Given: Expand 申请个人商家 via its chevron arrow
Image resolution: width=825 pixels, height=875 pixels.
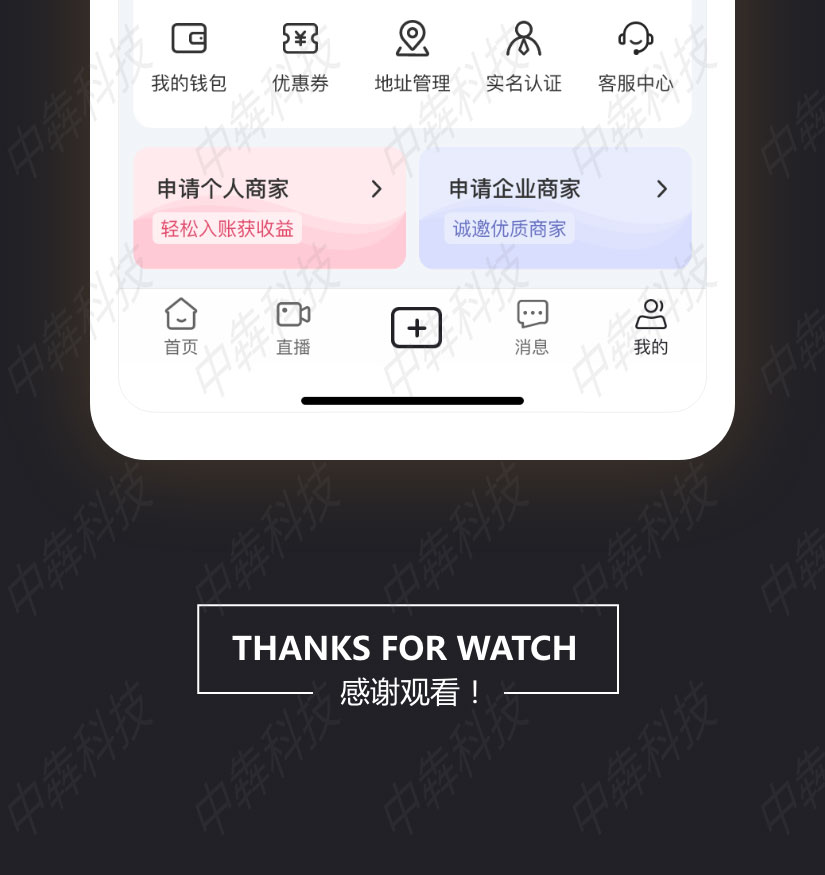Looking at the screenshot, I should (377, 189).
